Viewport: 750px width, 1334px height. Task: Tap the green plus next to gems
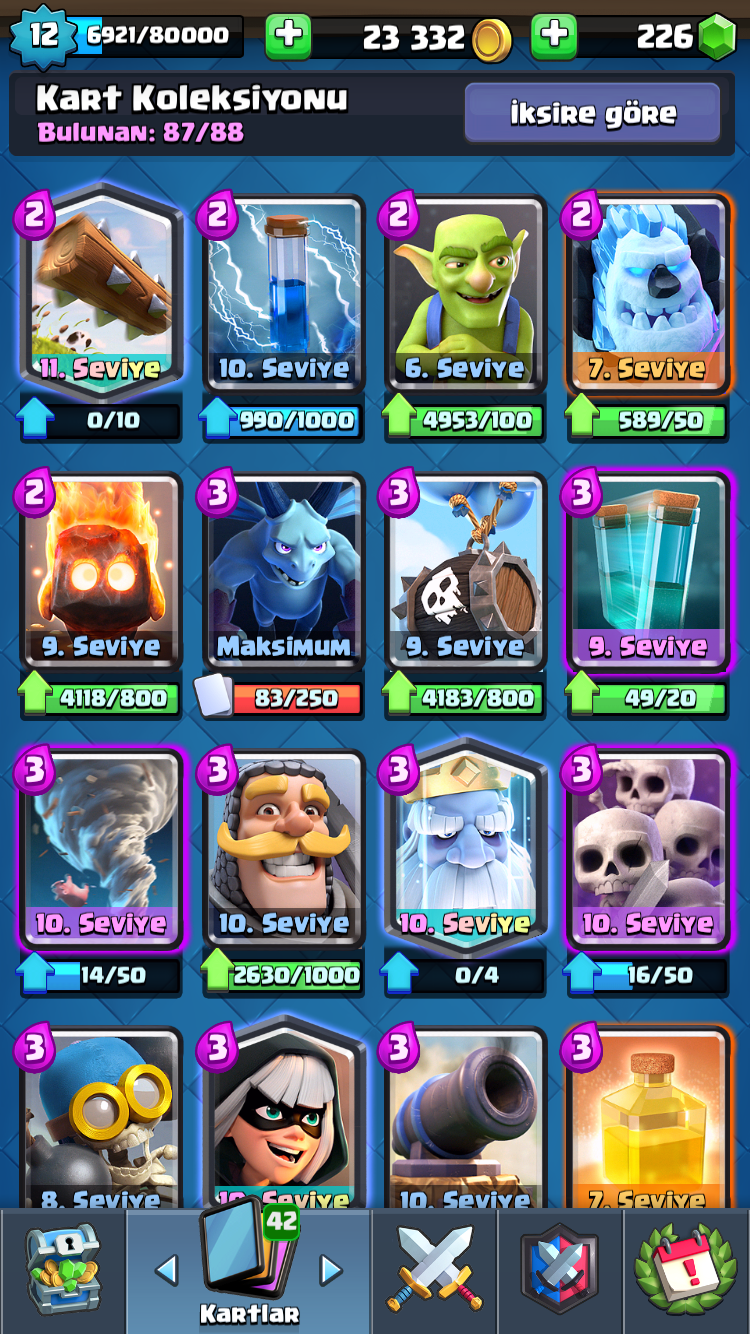tap(554, 38)
